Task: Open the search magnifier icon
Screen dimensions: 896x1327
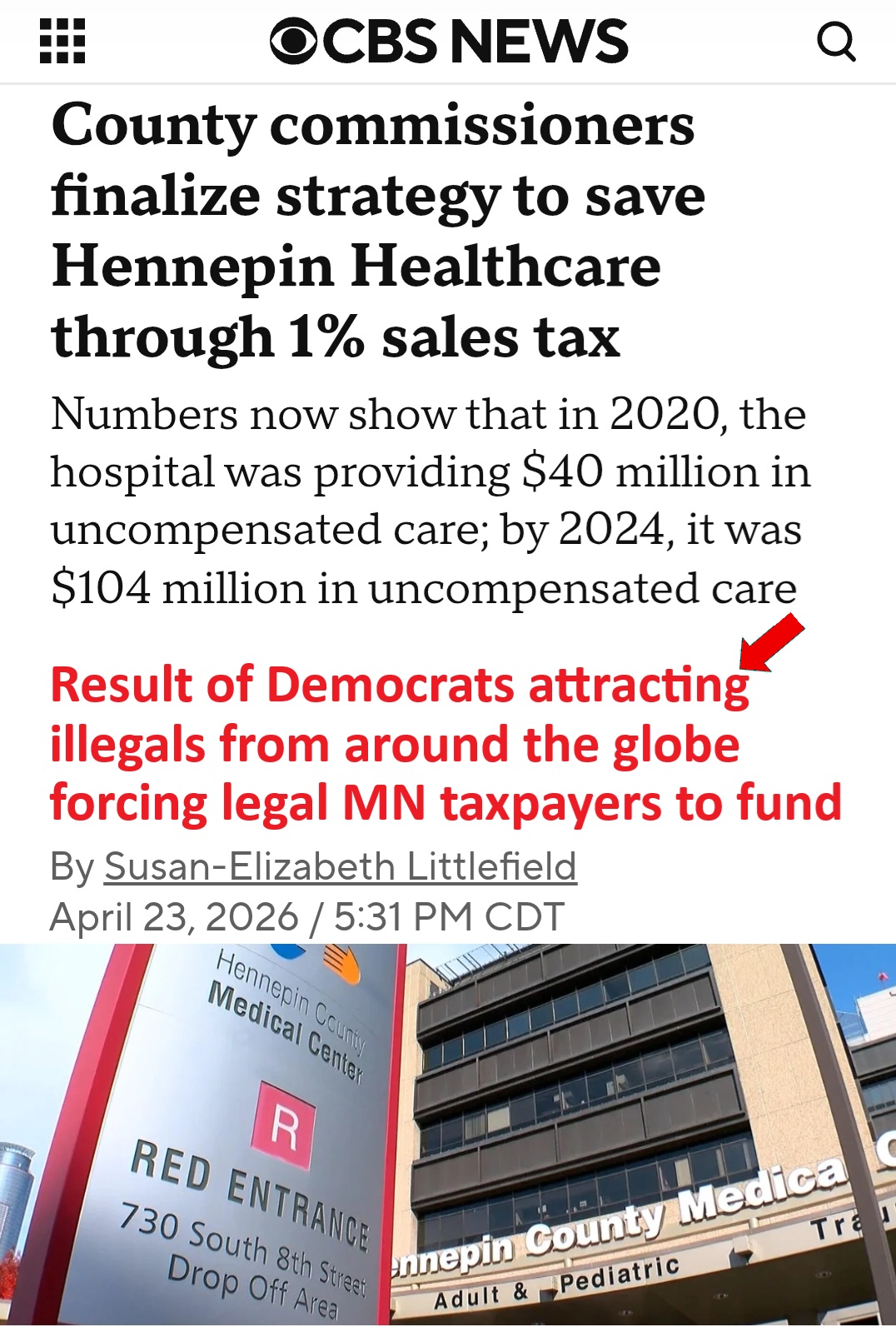Action: point(836,41)
